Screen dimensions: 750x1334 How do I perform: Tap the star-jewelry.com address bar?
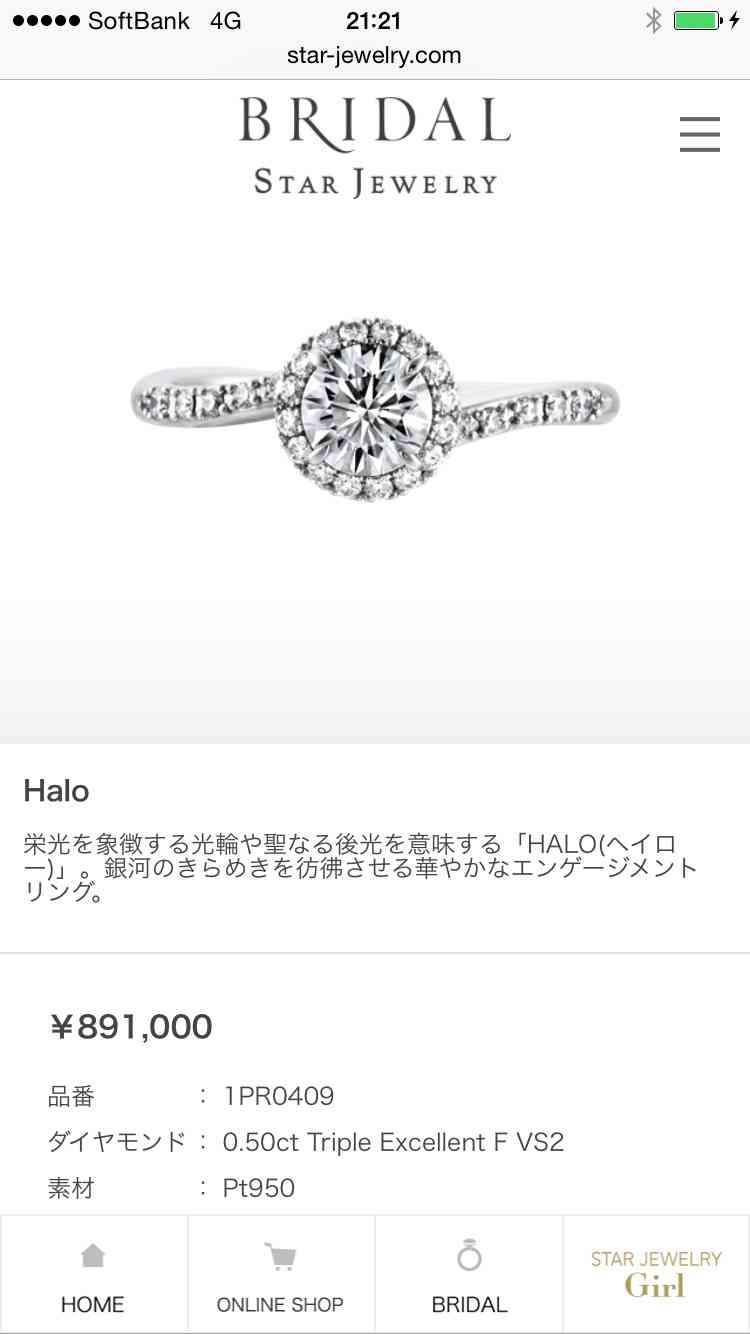pos(373,56)
